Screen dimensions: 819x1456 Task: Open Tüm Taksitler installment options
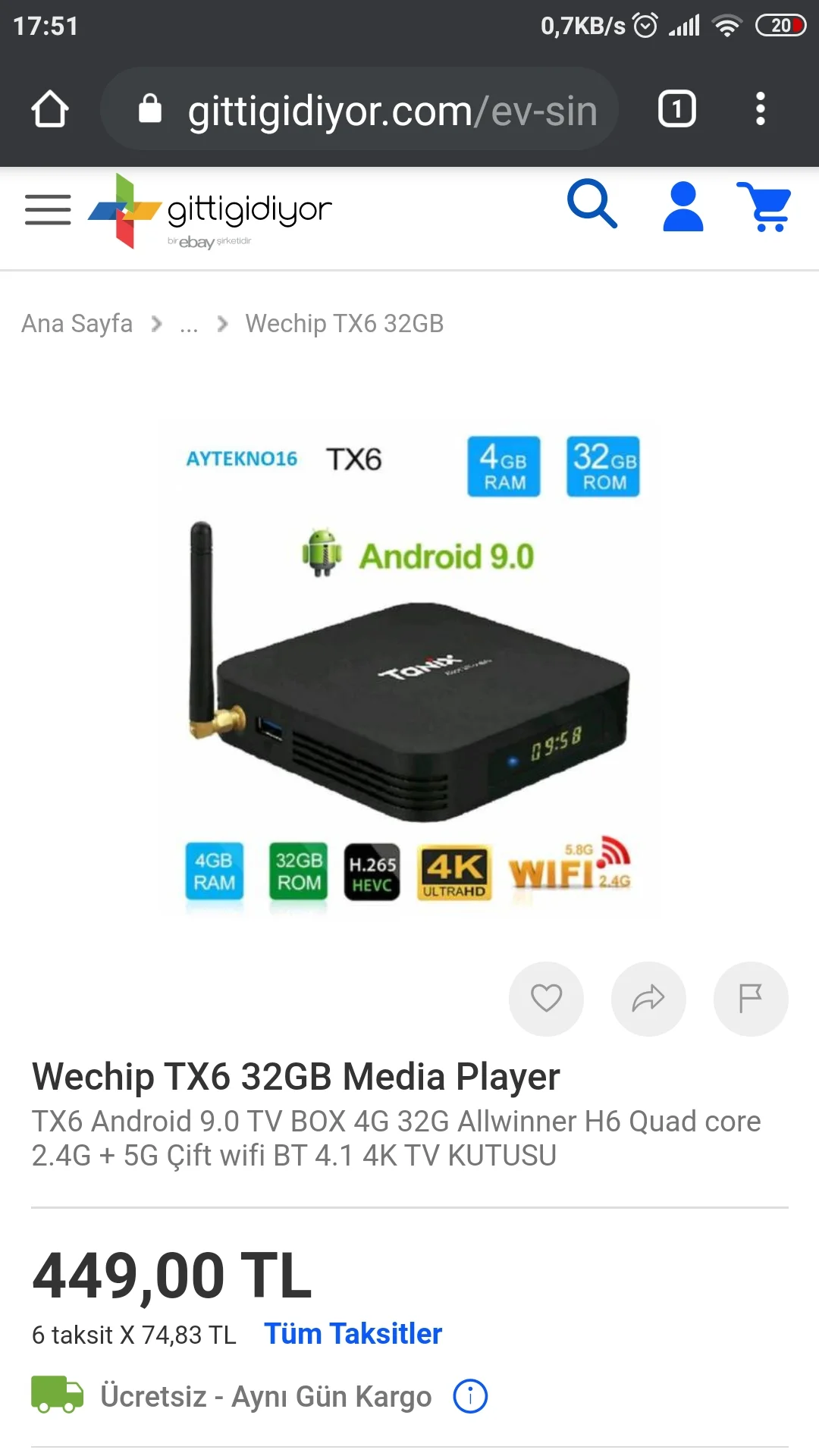[x=353, y=1334]
